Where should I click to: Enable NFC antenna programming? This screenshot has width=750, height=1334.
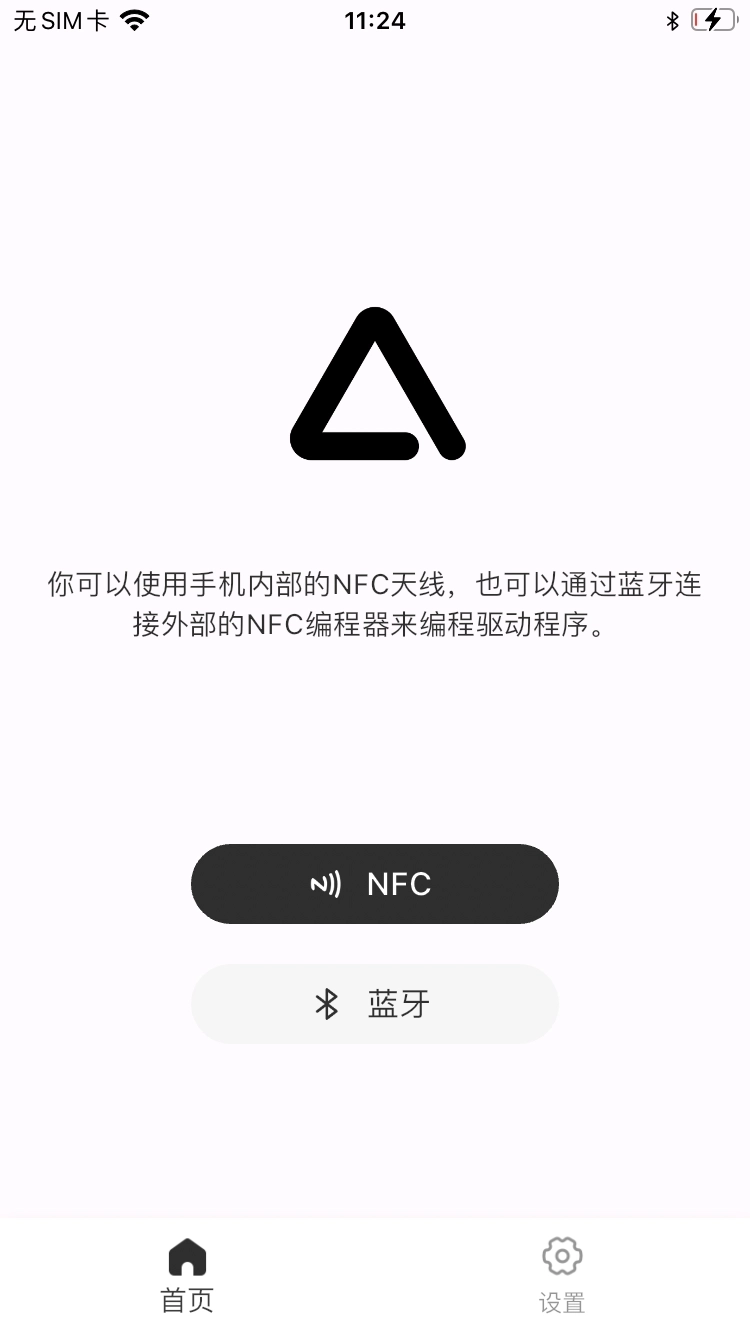pyautogui.click(x=375, y=883)
